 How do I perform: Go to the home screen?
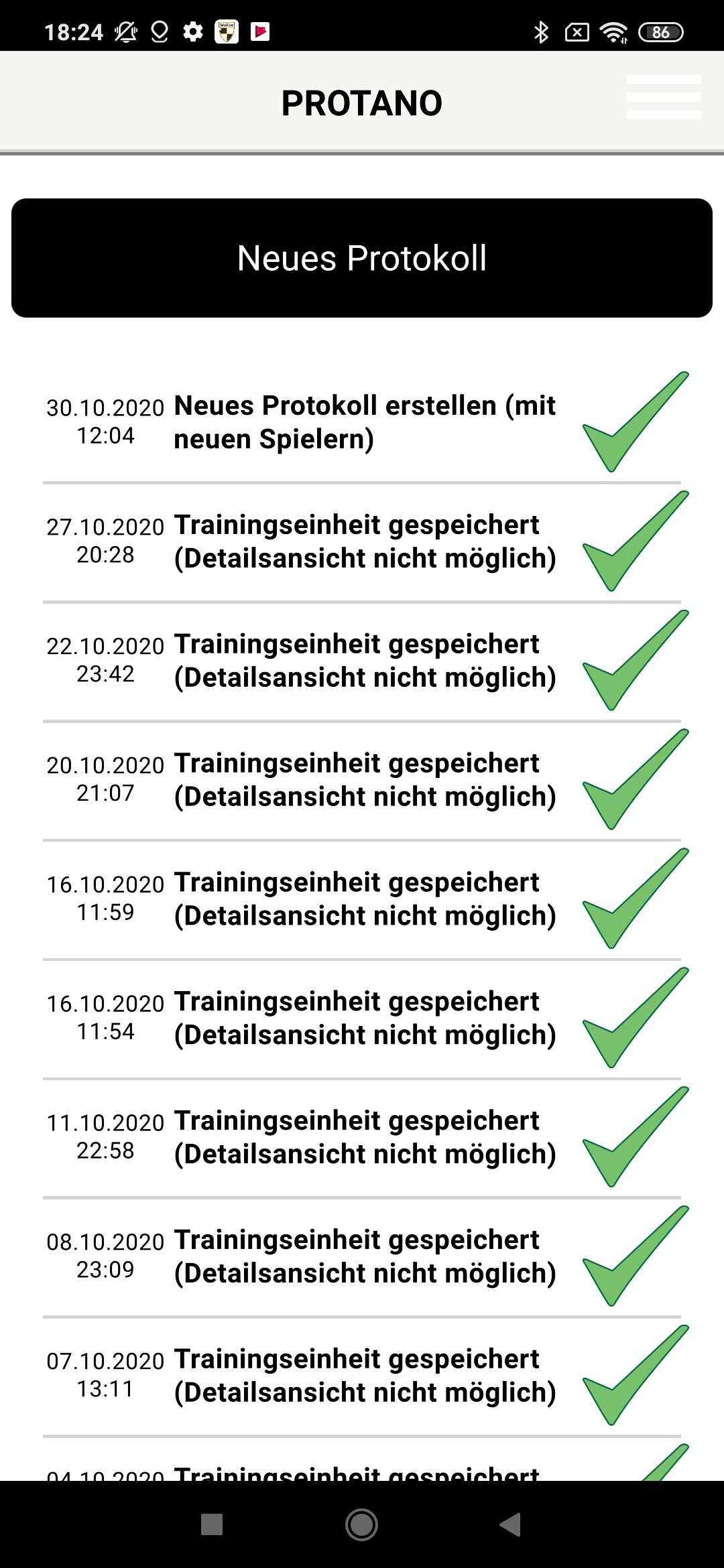[361, 1524]
